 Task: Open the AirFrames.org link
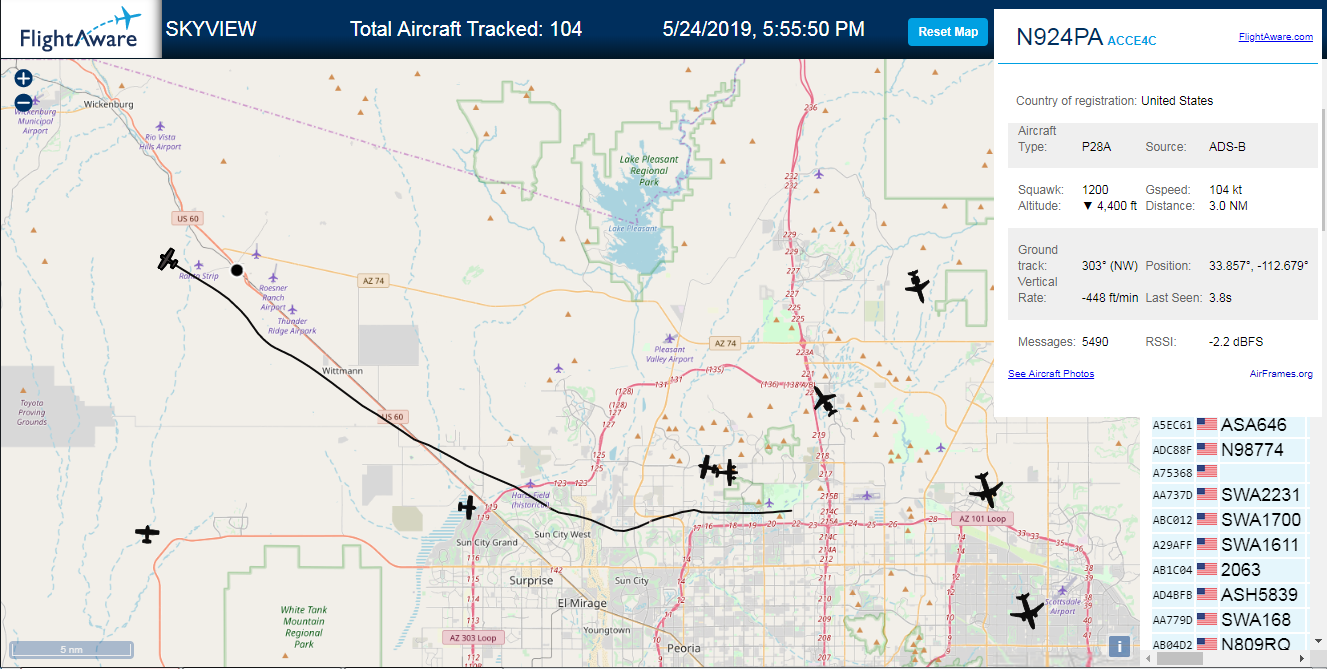[x=1281, y=374]
